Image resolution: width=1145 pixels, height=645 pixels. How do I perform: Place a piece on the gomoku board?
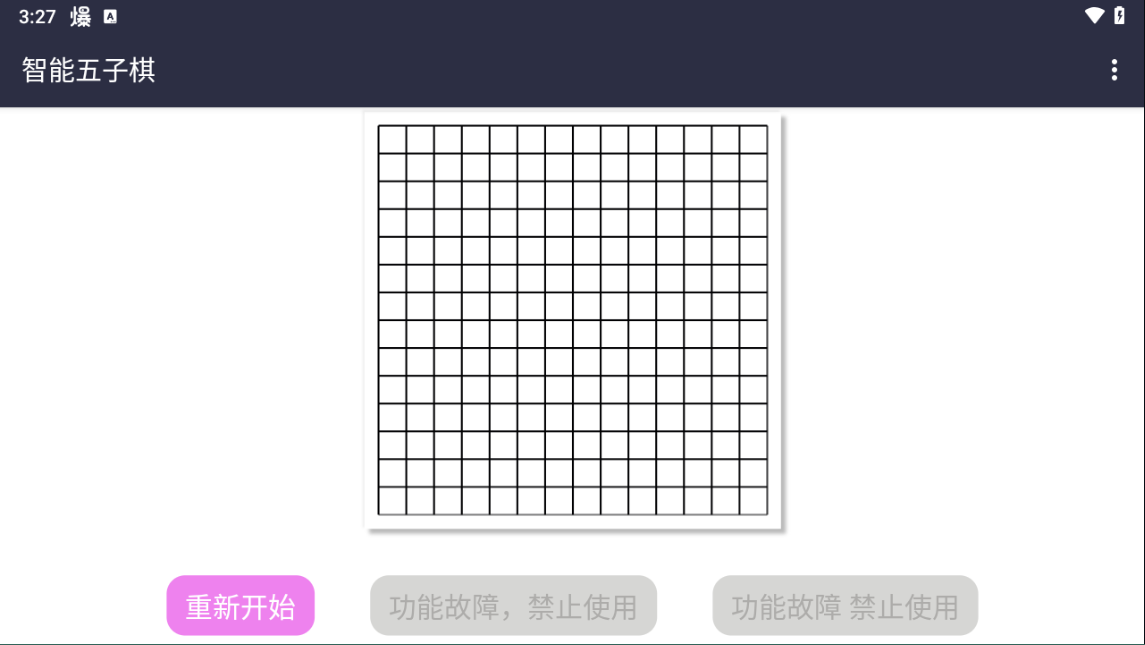(x=573, y=320)
